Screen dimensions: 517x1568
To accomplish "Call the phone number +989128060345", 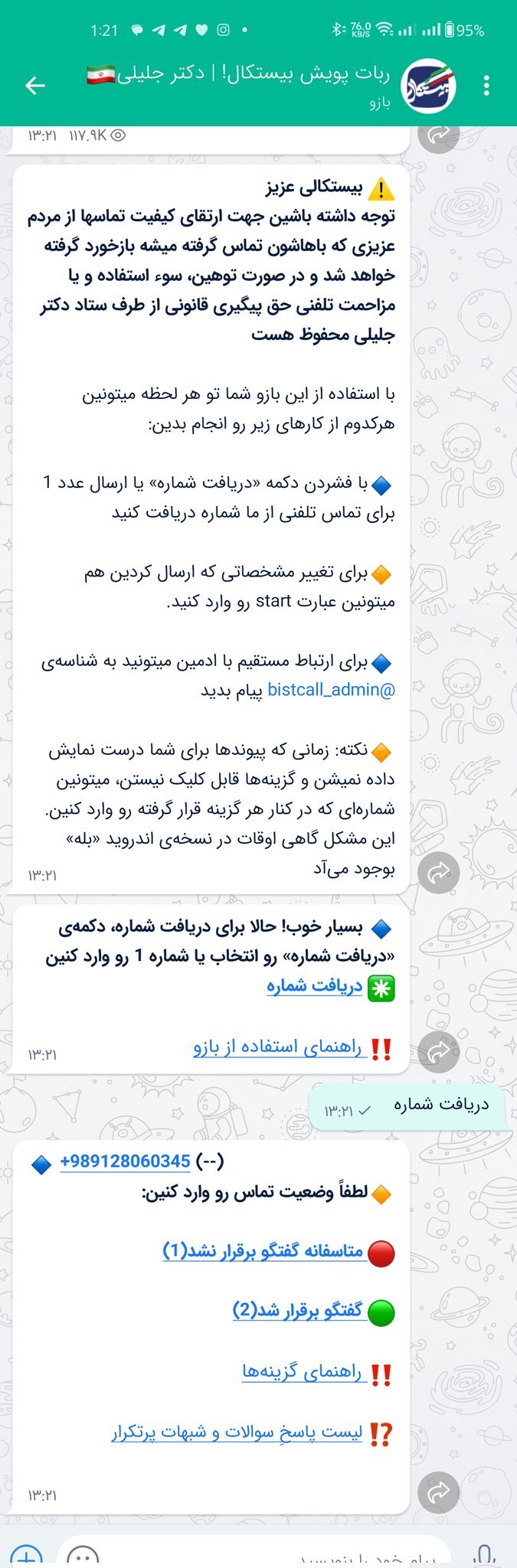I will [x=125, y=1161].
